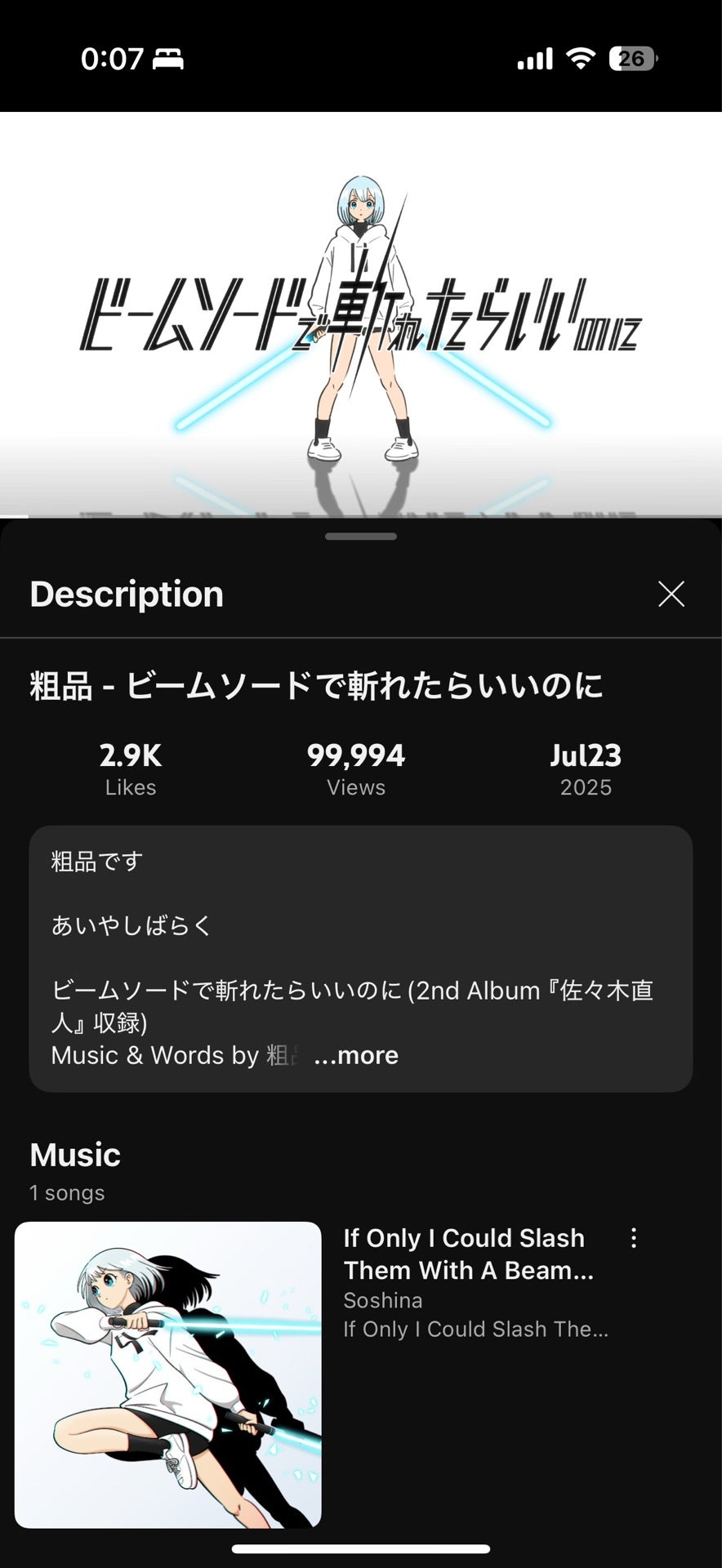Tap the bed mode icon next to the clock
The width and height of the screenshot is (722, 1568).
pos(167,58)
